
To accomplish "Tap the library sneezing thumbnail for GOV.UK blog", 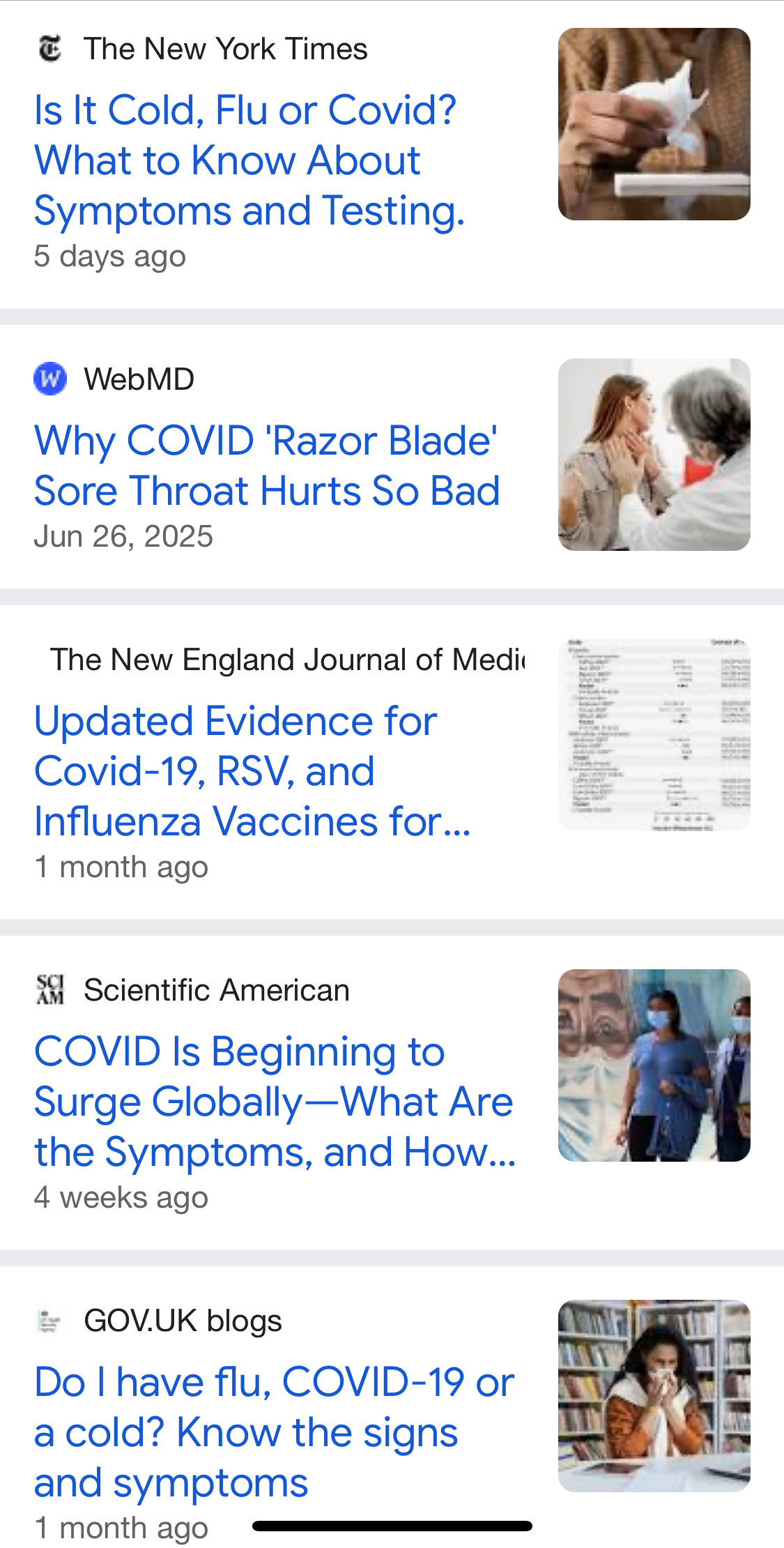I will 654,1396.
